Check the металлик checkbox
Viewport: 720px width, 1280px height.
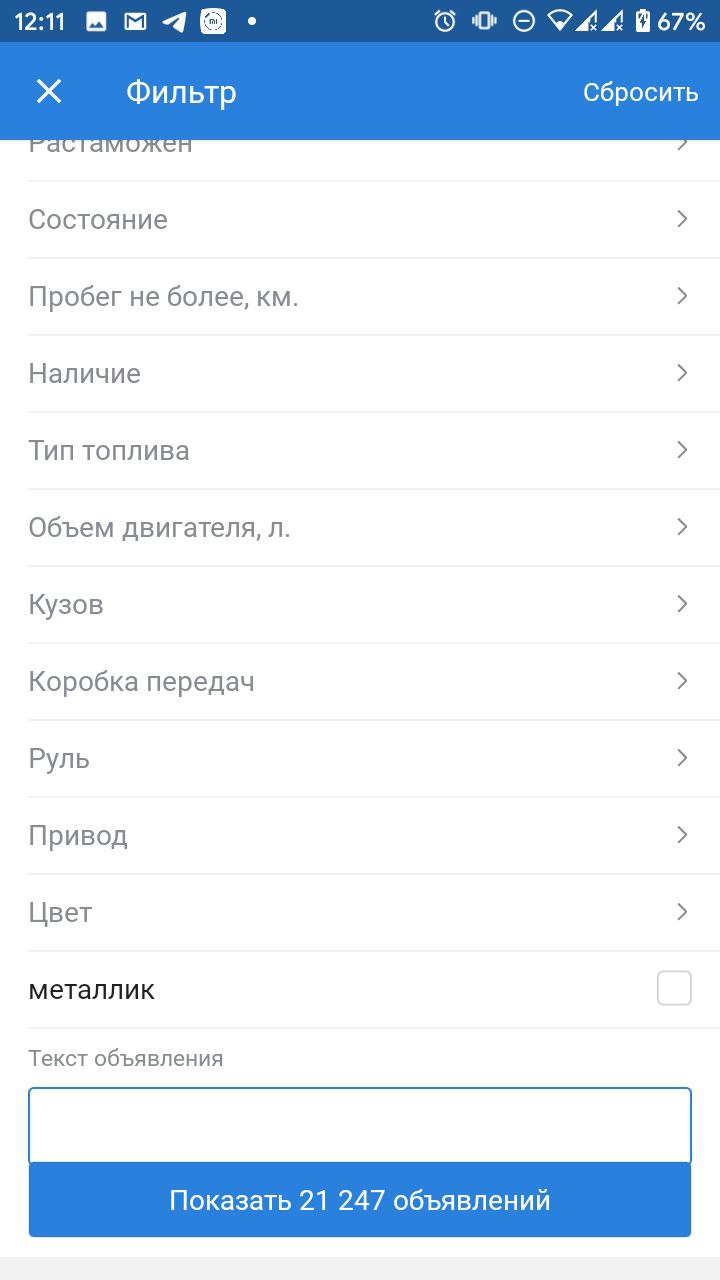[674, 988]
